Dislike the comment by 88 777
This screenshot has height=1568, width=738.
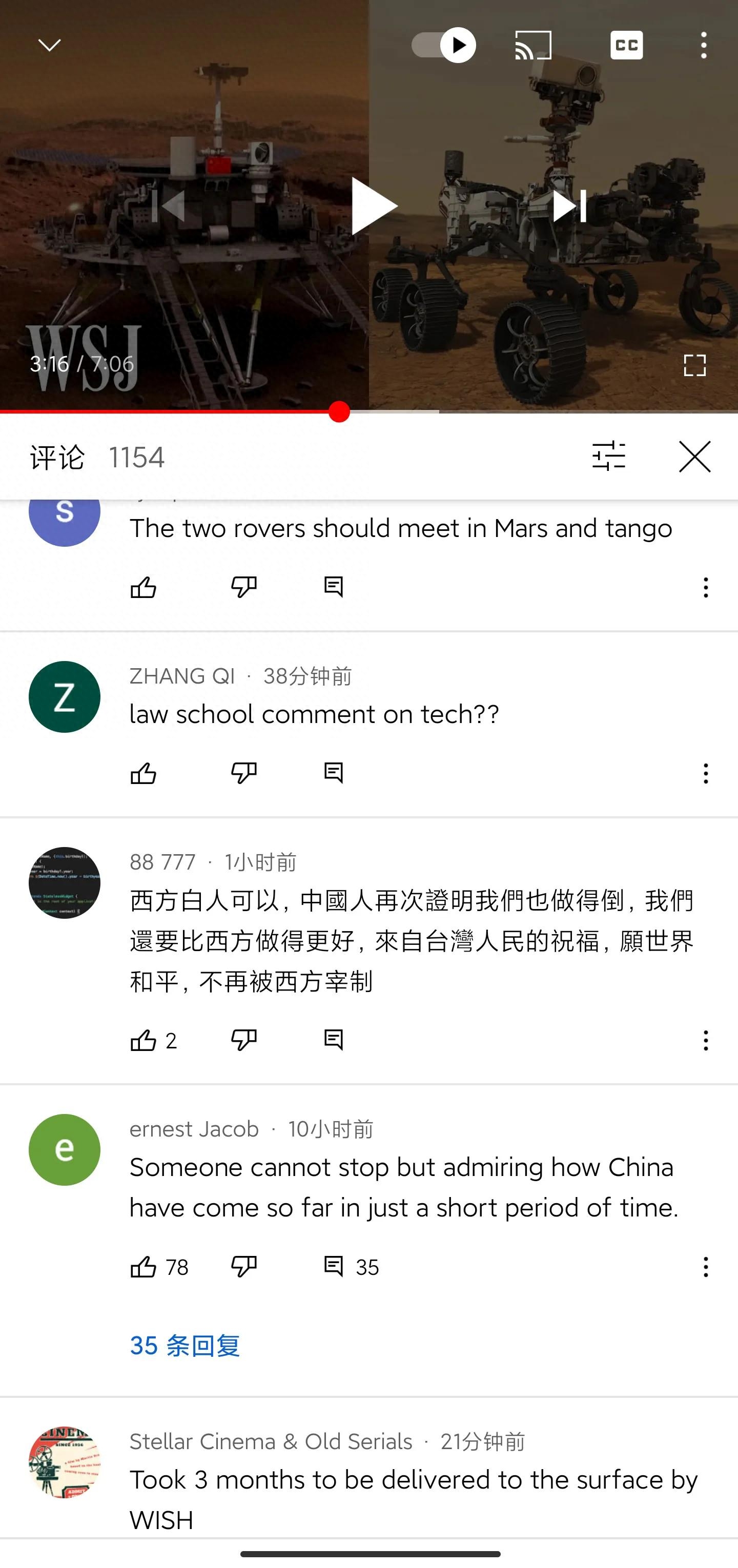click(x=243, y=1040)
